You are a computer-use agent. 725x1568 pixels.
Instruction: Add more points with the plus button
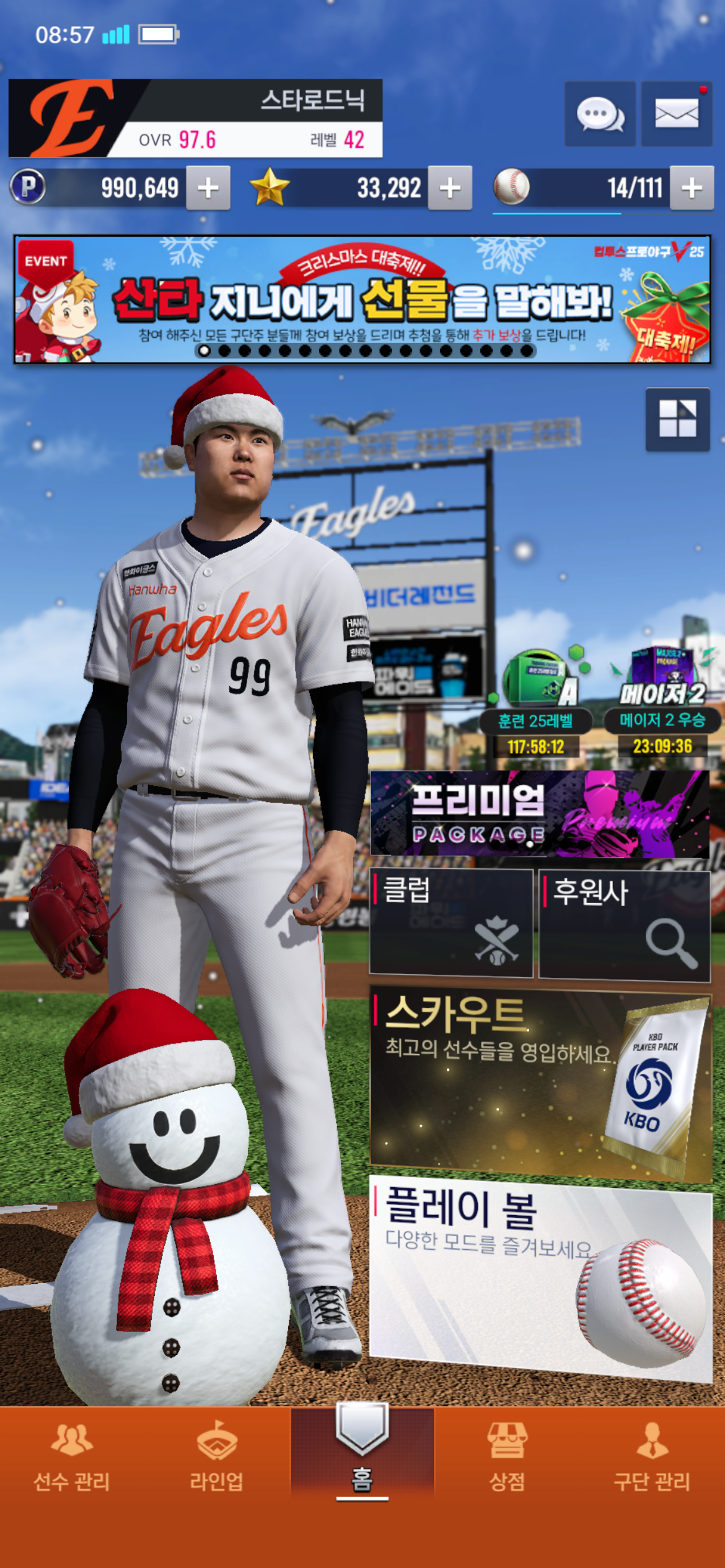pyautogui.click(x=208, y=188)
